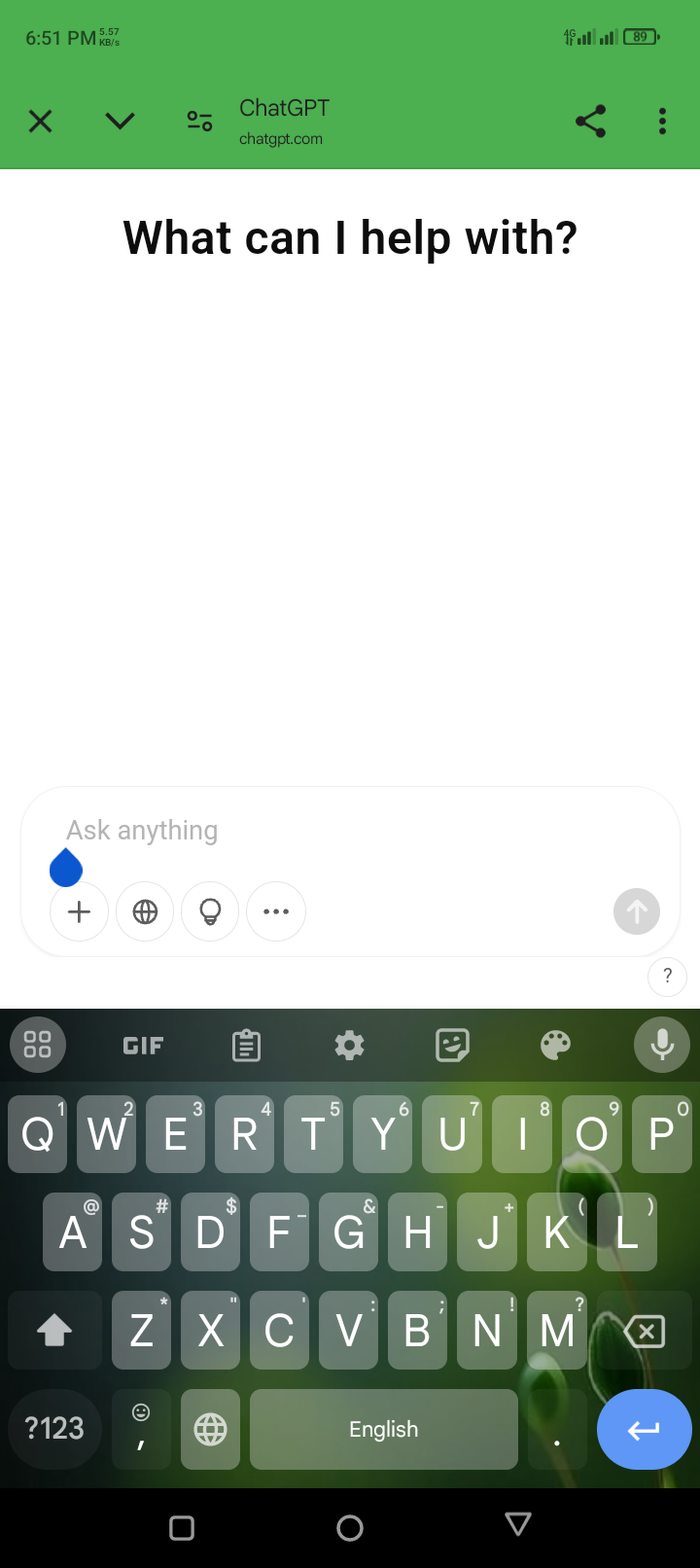Enable web search globe in the composer
Screen dimensions: 700x1568
pos(145,911)
